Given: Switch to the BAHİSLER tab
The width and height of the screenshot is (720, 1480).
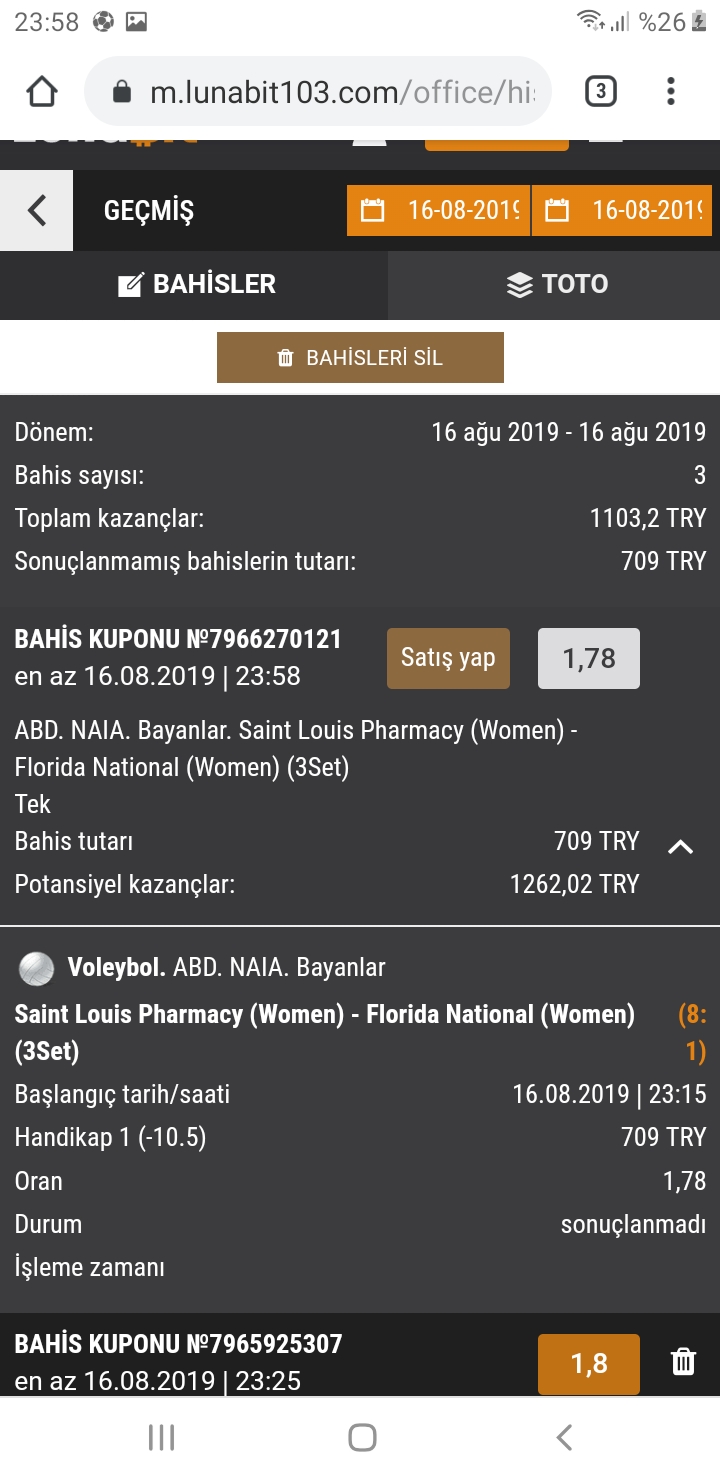Looking at the screenshot, I should [194, 285].
